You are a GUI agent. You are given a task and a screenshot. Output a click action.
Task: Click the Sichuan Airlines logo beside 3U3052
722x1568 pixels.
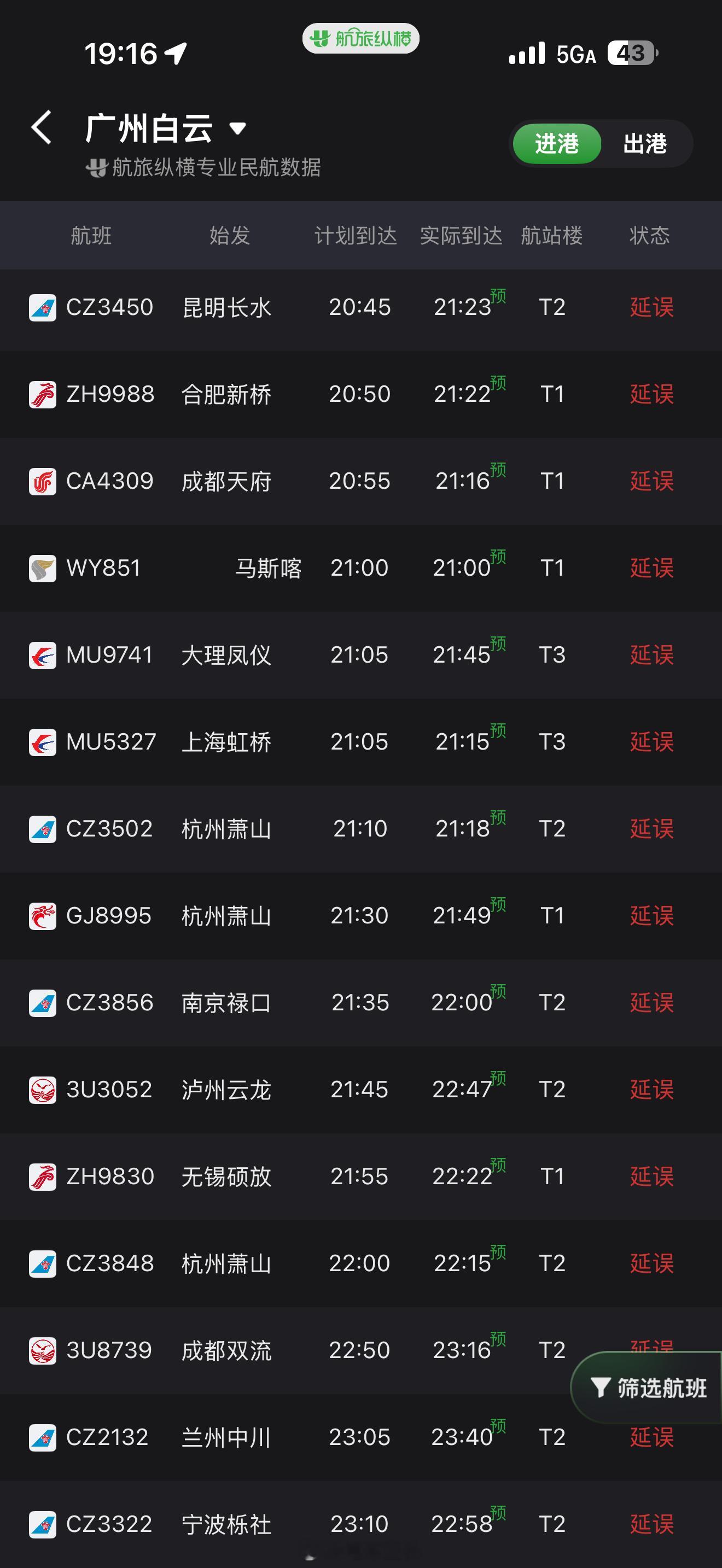(43, 1089)
